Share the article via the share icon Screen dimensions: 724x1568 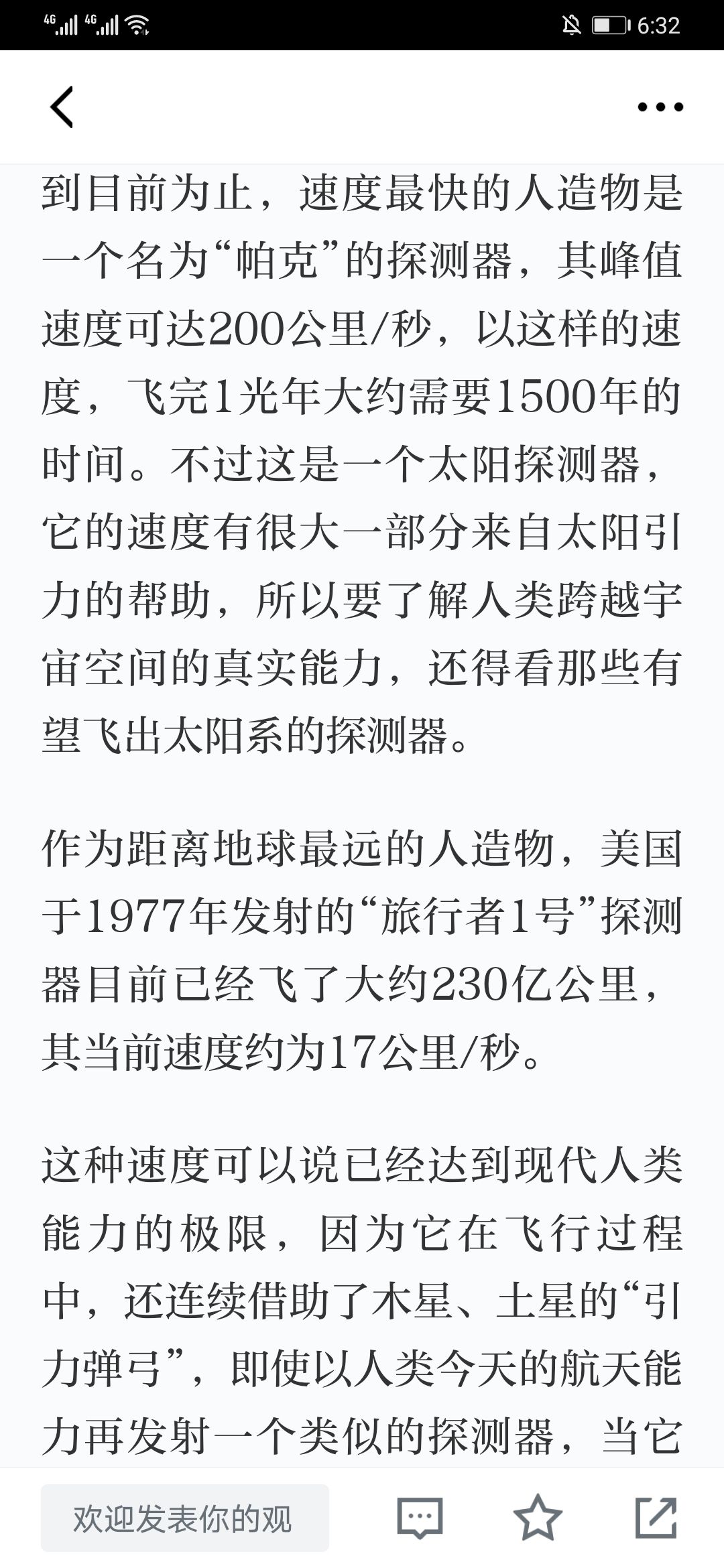pos(656,1518)
